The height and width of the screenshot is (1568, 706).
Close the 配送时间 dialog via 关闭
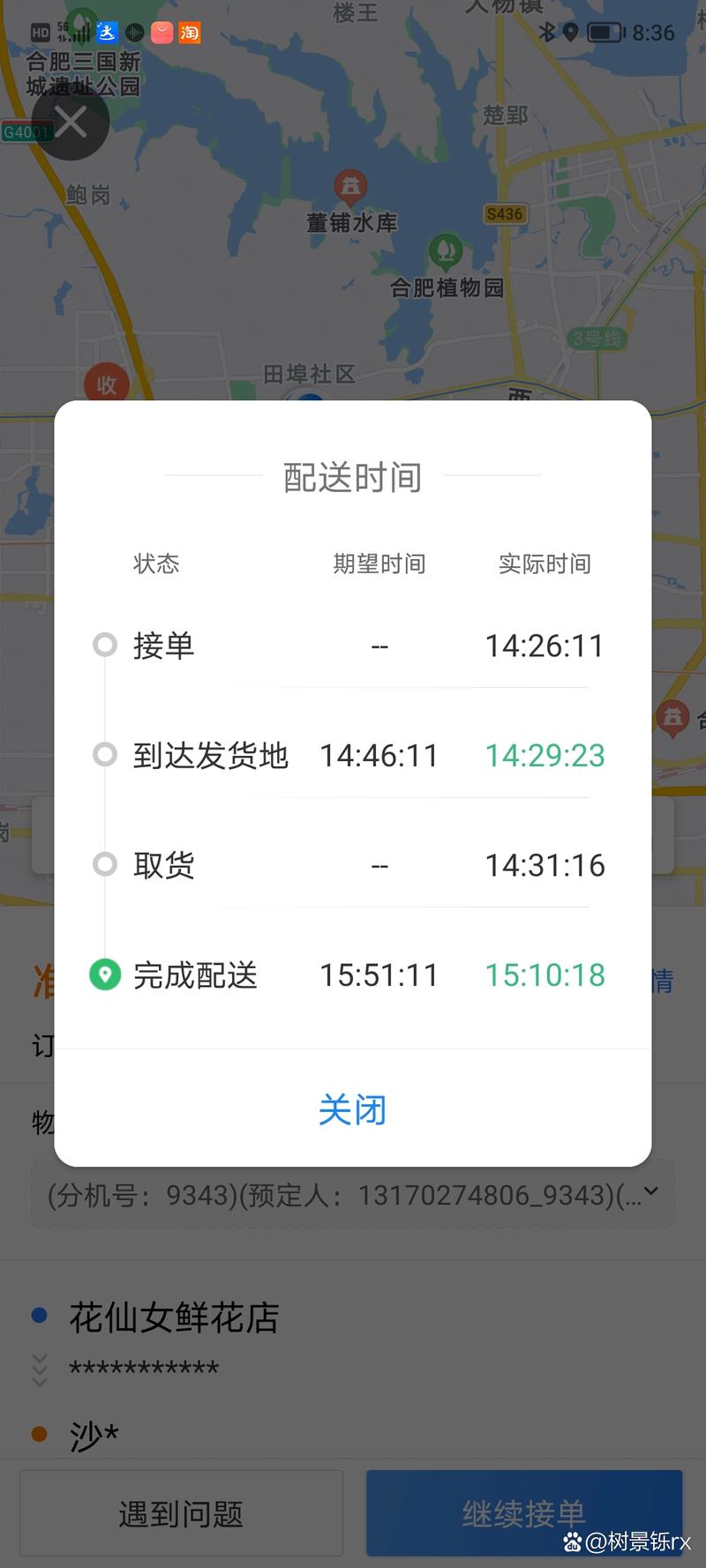click(x=352, y=1110)
